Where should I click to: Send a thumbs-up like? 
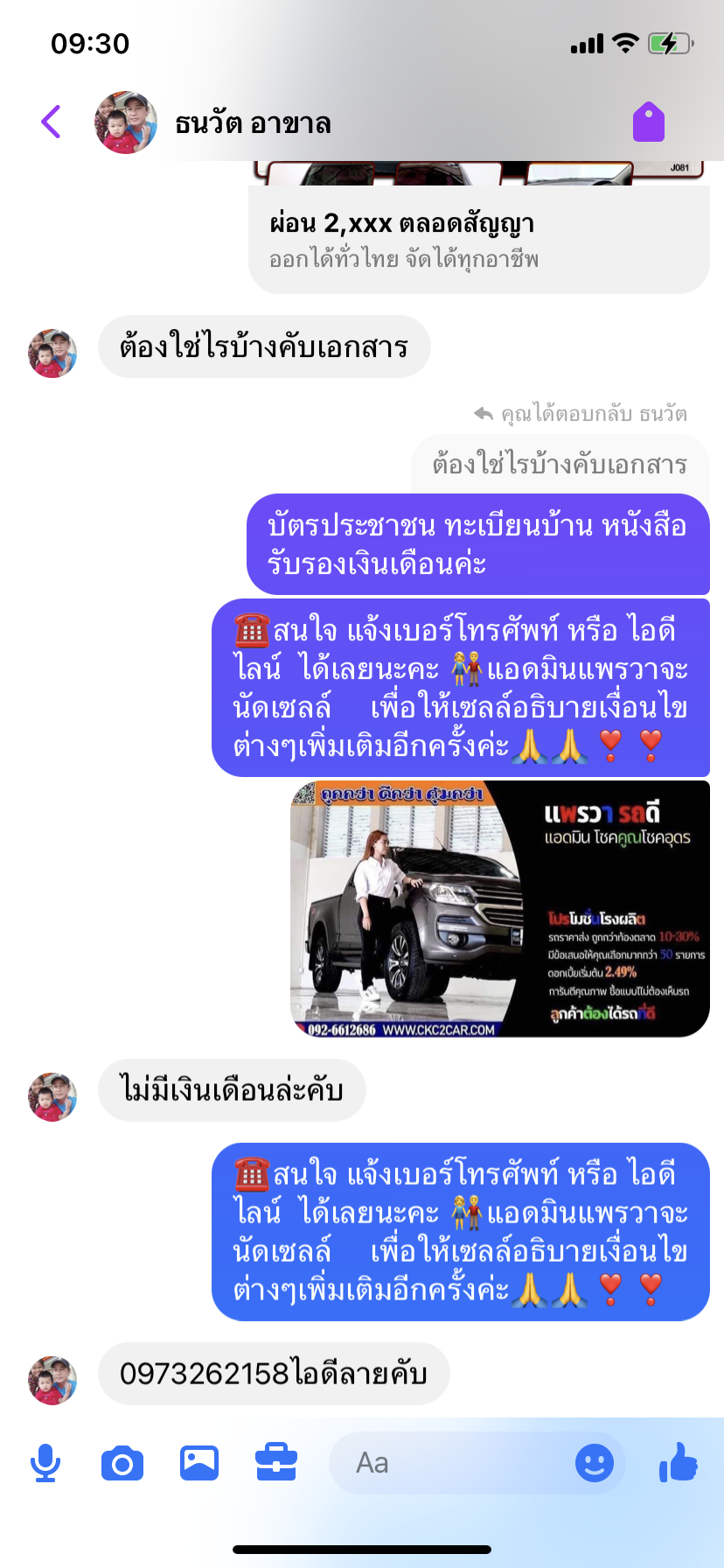[679, 1461]
